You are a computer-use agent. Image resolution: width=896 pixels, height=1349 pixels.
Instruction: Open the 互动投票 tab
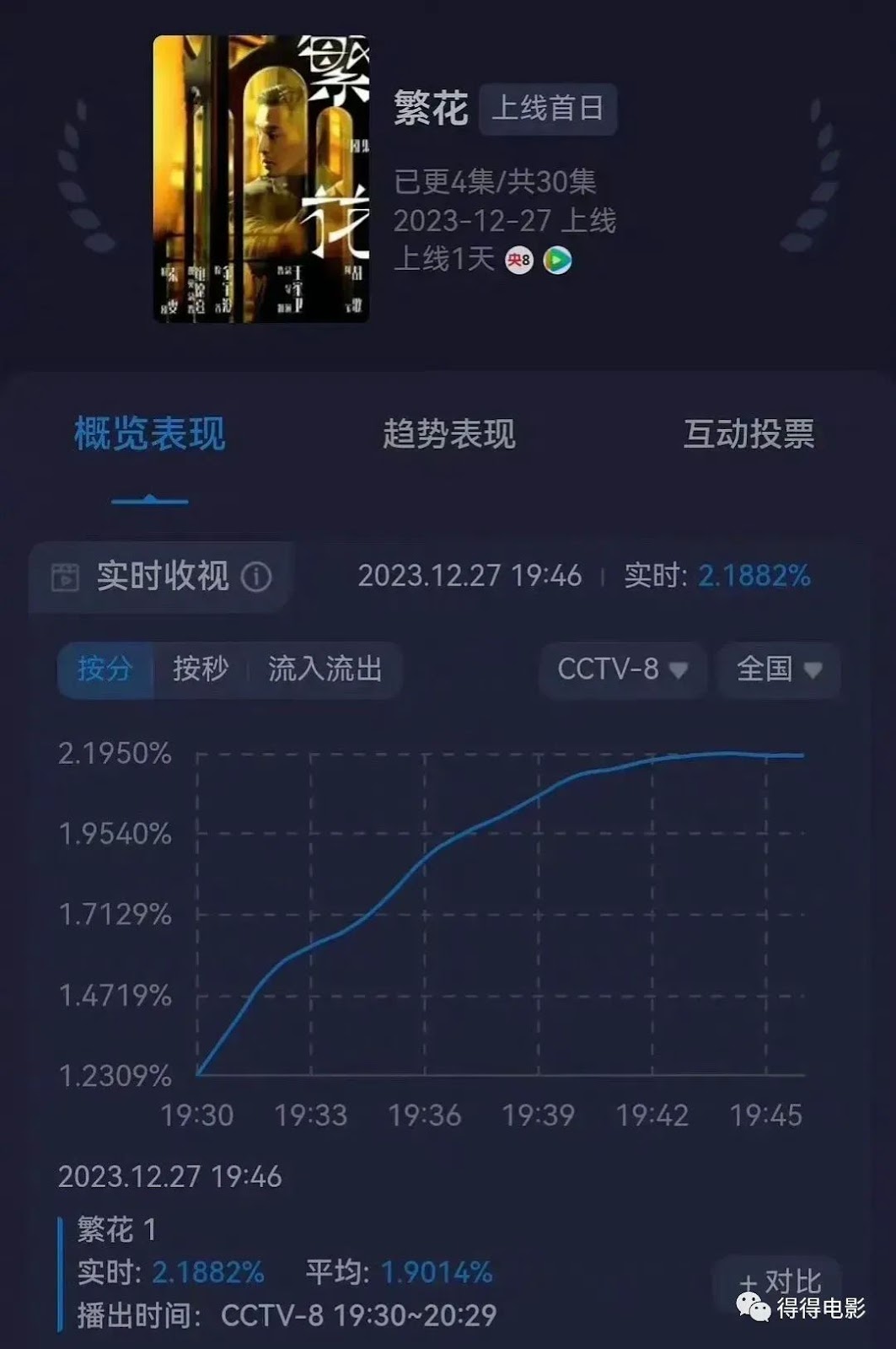[x=748, y=434]
